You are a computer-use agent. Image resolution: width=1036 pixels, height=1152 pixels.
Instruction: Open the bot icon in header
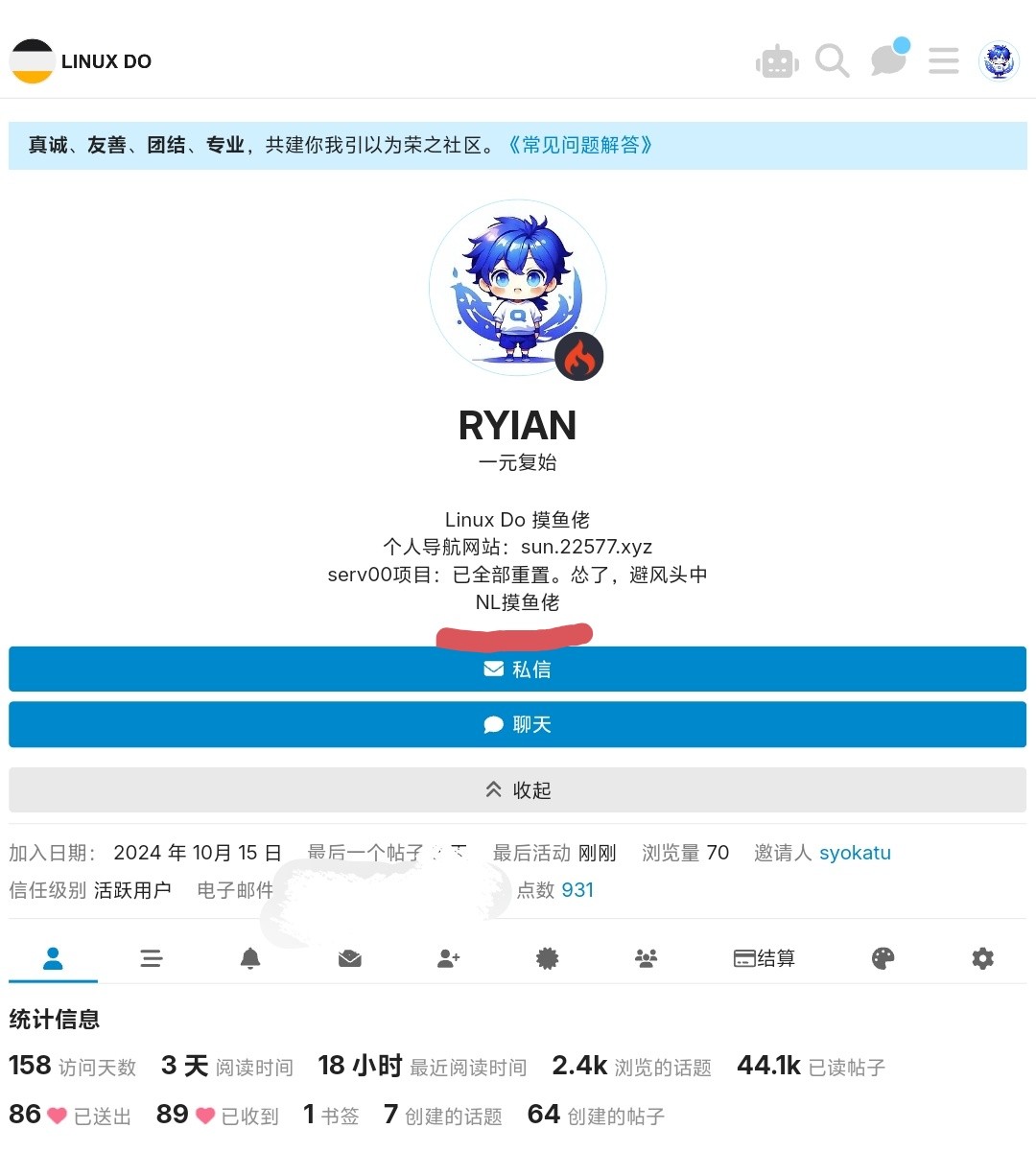pos(777,62)
